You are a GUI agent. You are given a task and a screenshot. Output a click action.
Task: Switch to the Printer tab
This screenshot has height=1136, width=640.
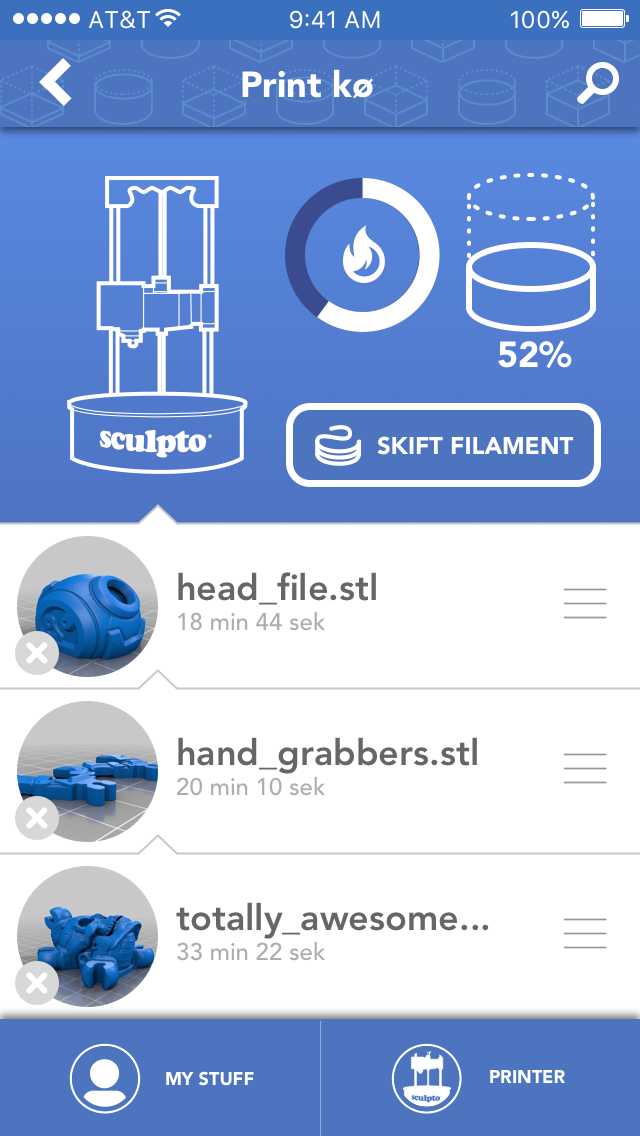(x=480, y=1078)
